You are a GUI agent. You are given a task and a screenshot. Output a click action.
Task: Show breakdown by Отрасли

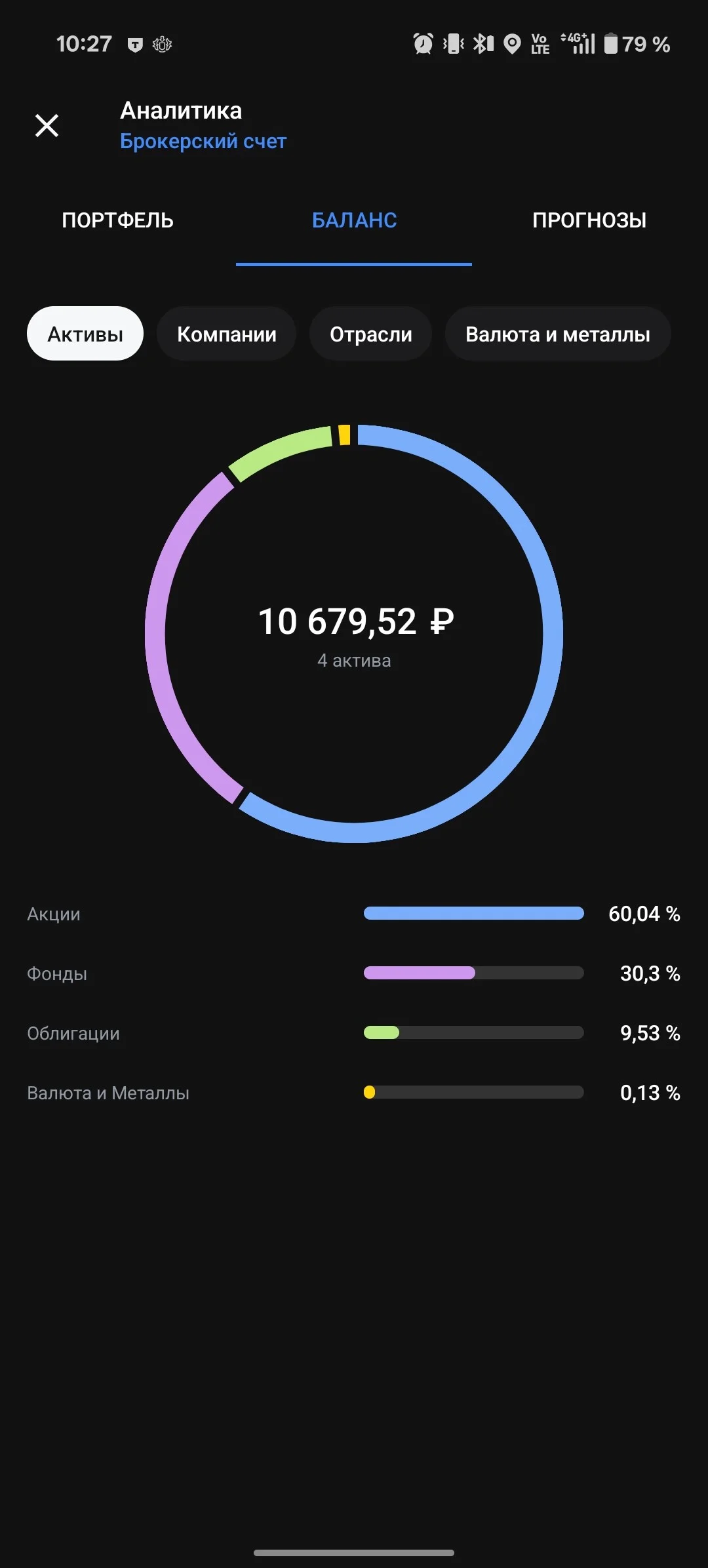pos(371,334)
